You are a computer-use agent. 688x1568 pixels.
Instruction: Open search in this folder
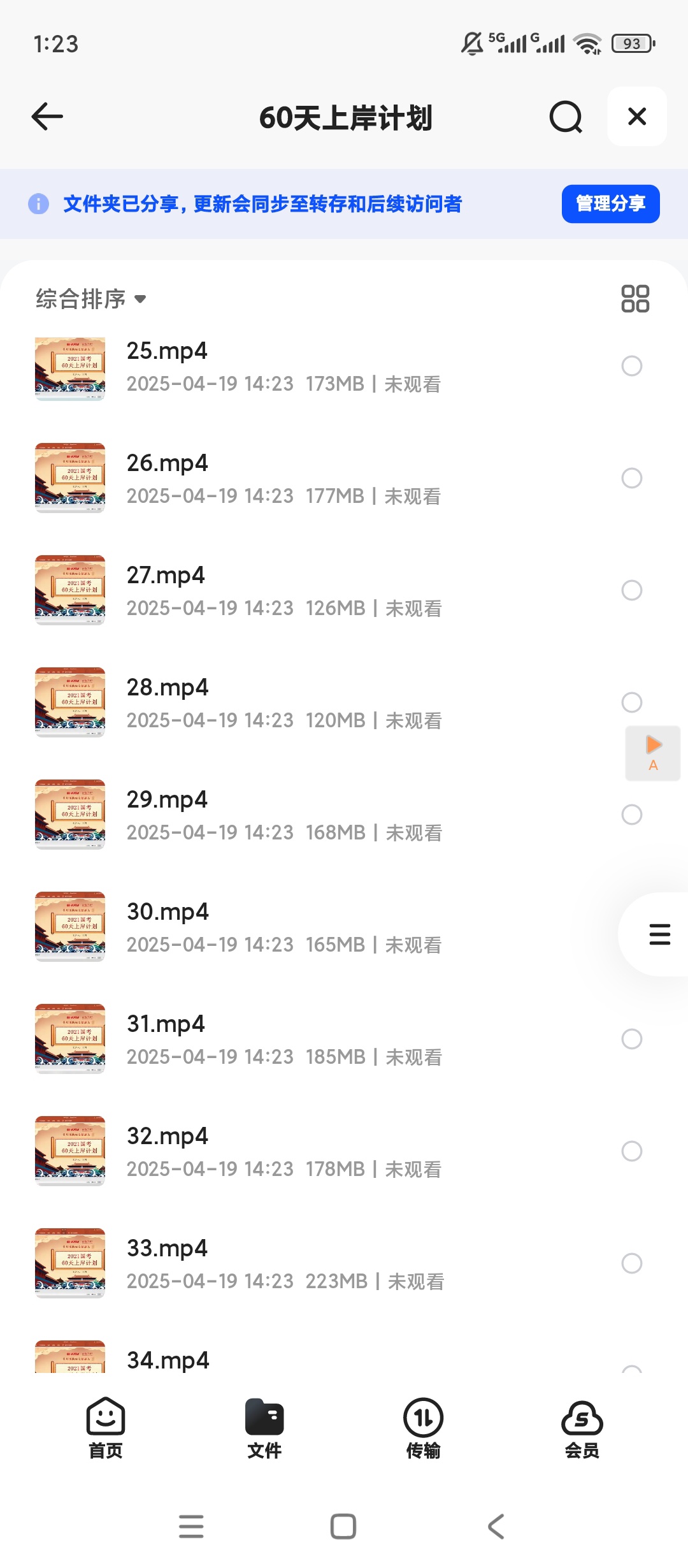pyautogui.click(x=566, y=117)
